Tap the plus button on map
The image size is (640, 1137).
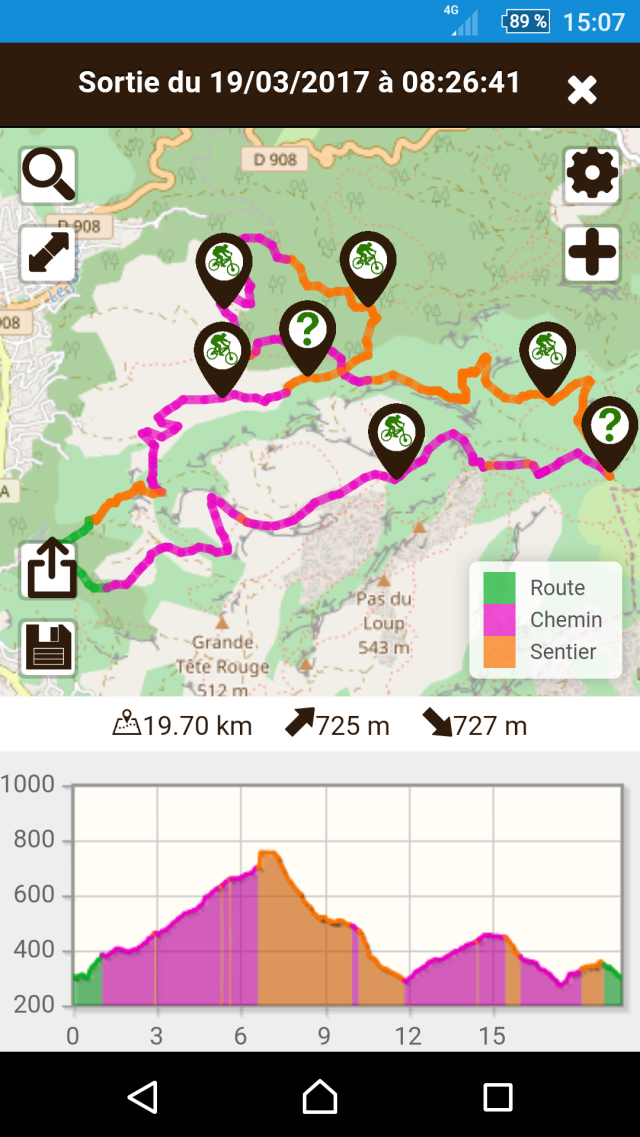tap(592, 253)
